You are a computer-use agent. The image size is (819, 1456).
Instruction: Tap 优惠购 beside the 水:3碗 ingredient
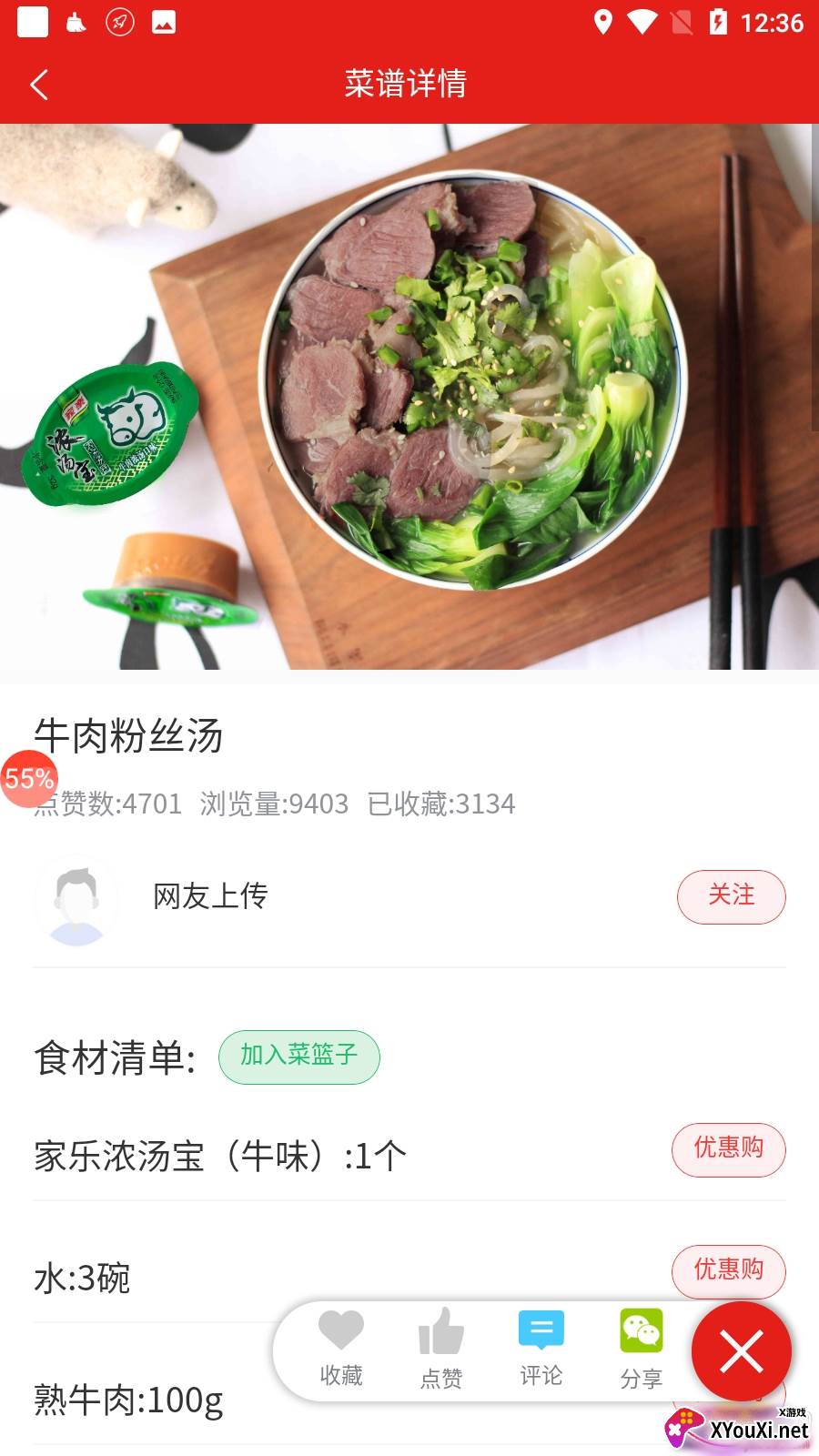pyautogui.click(x=728, y=1272)
